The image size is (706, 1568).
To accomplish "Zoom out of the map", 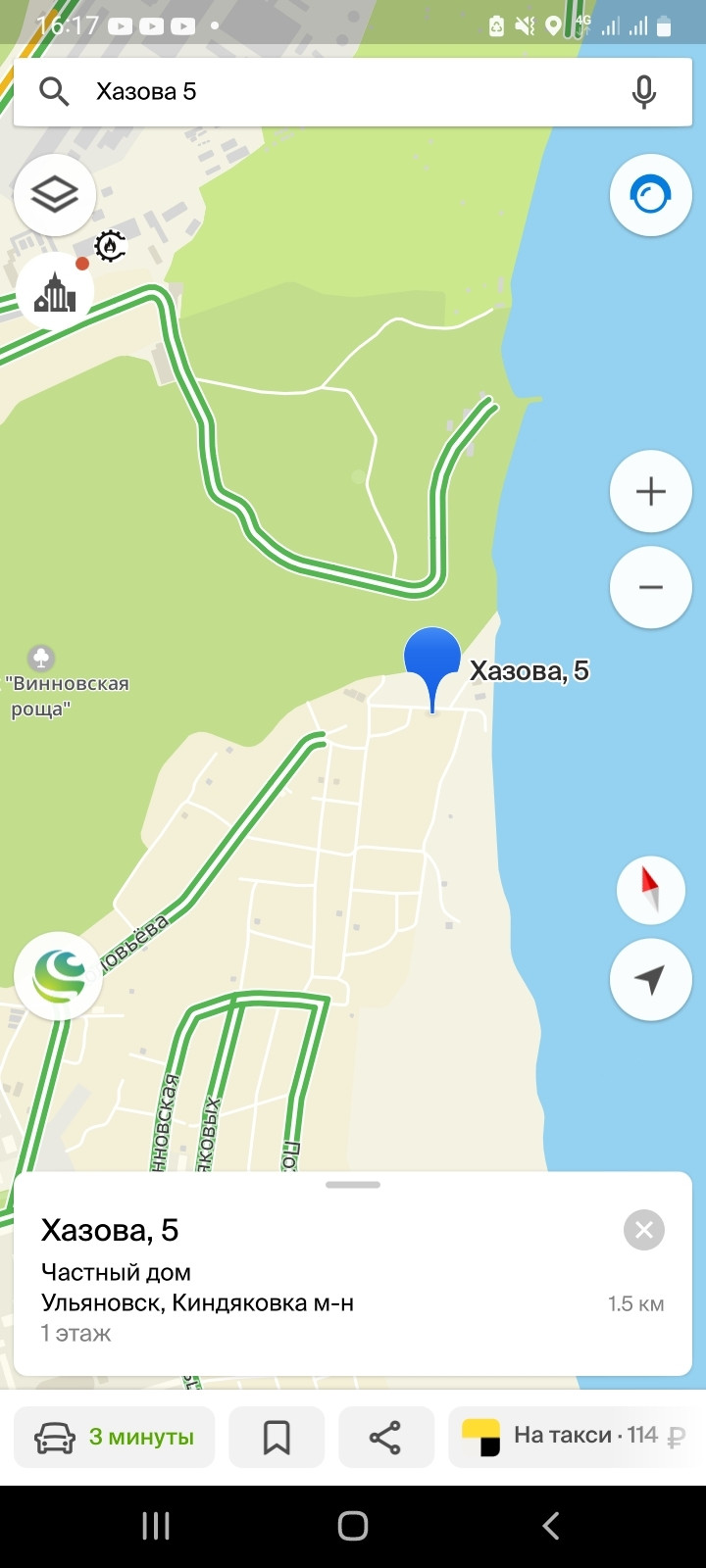I will pos(651,587).
